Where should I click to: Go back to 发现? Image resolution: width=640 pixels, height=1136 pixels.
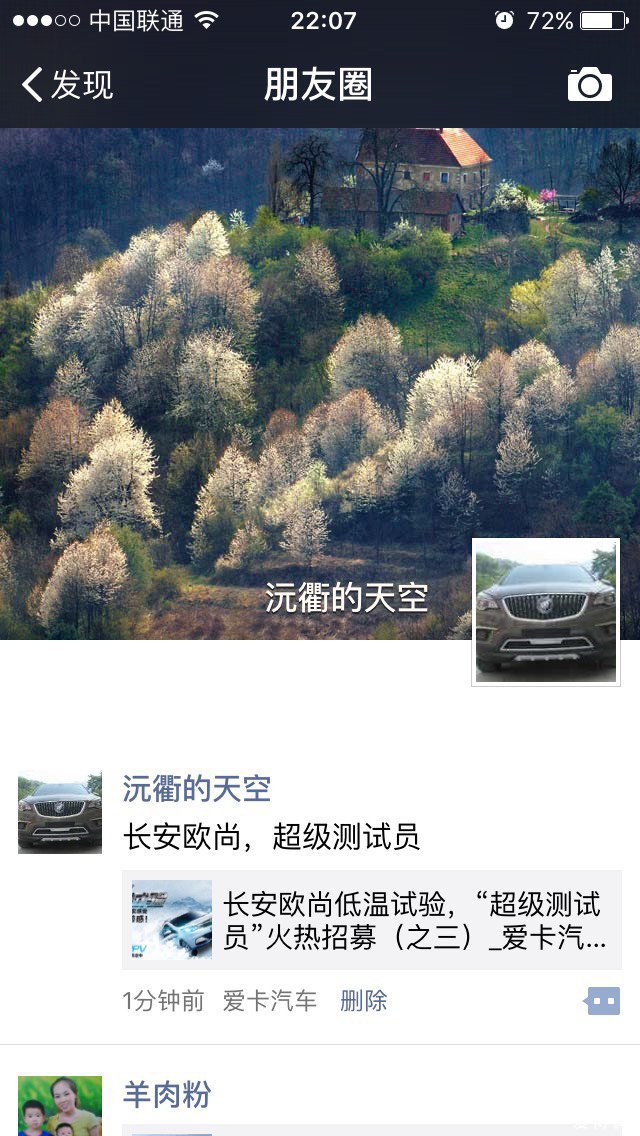pos(67,85)
